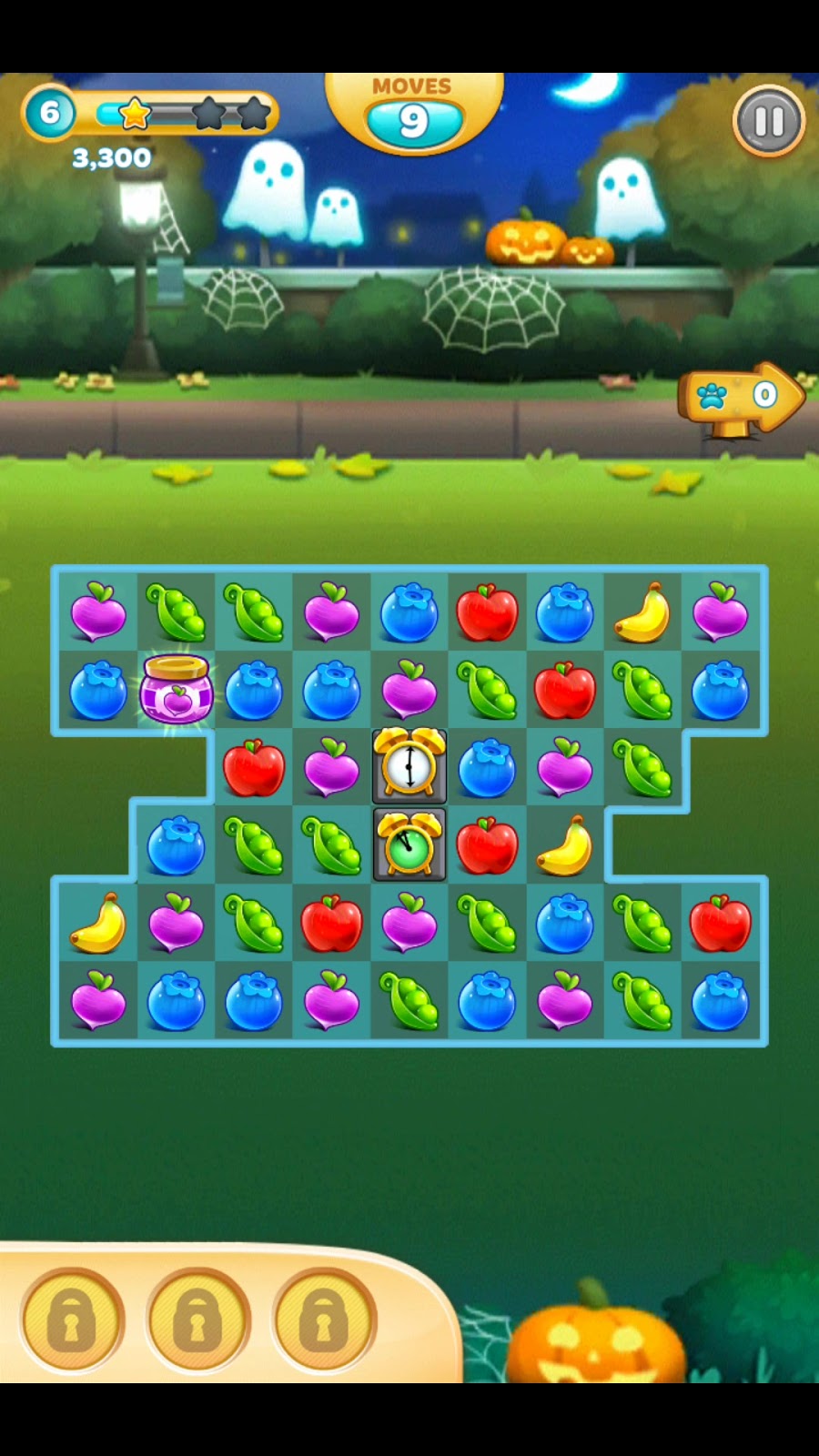Tap the purple jam jar booster tile
Screen dimensions: 819x1456
(177, 691)
